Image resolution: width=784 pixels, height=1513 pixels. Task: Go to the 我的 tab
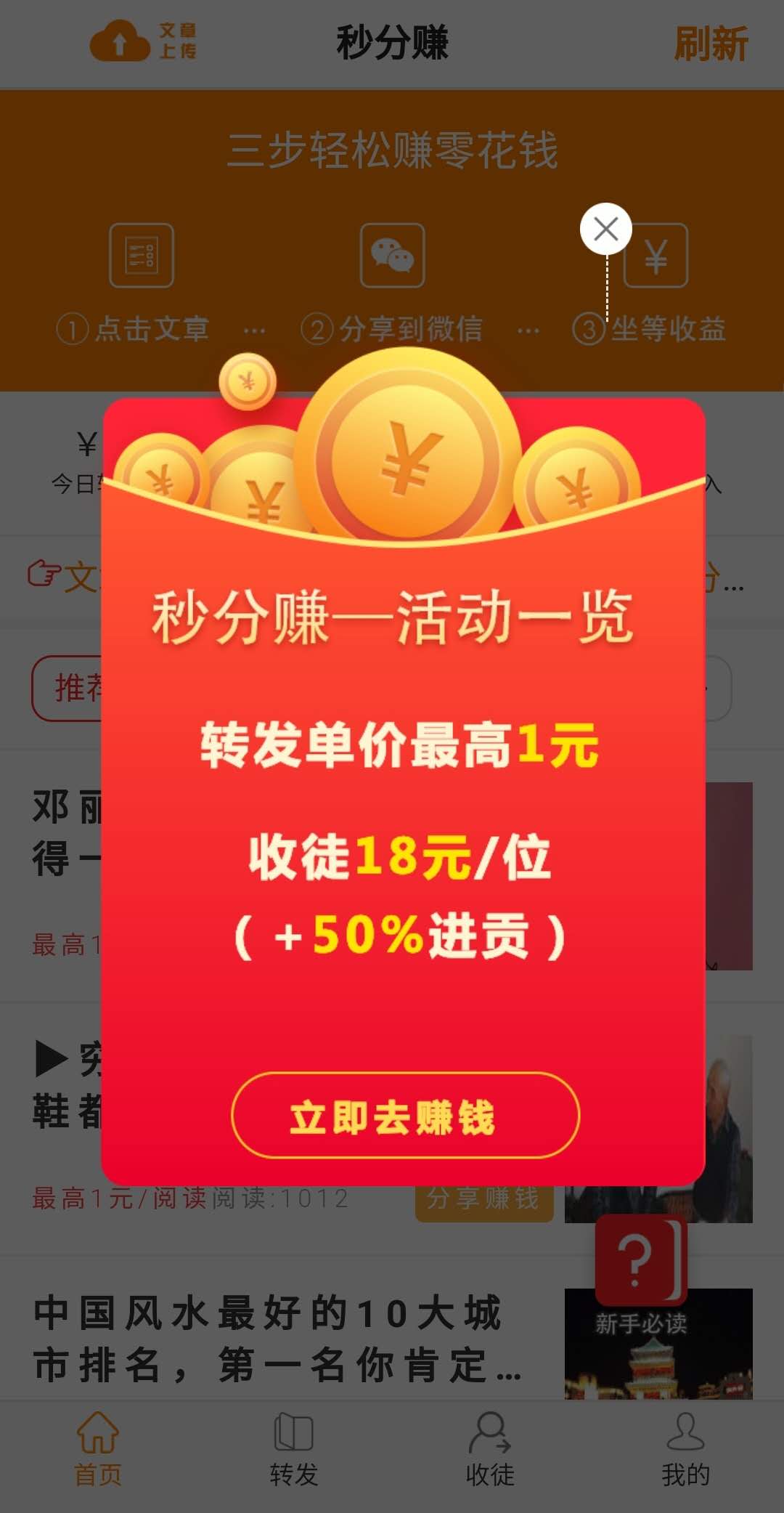pyautogui.click(x=686, y=1449)
